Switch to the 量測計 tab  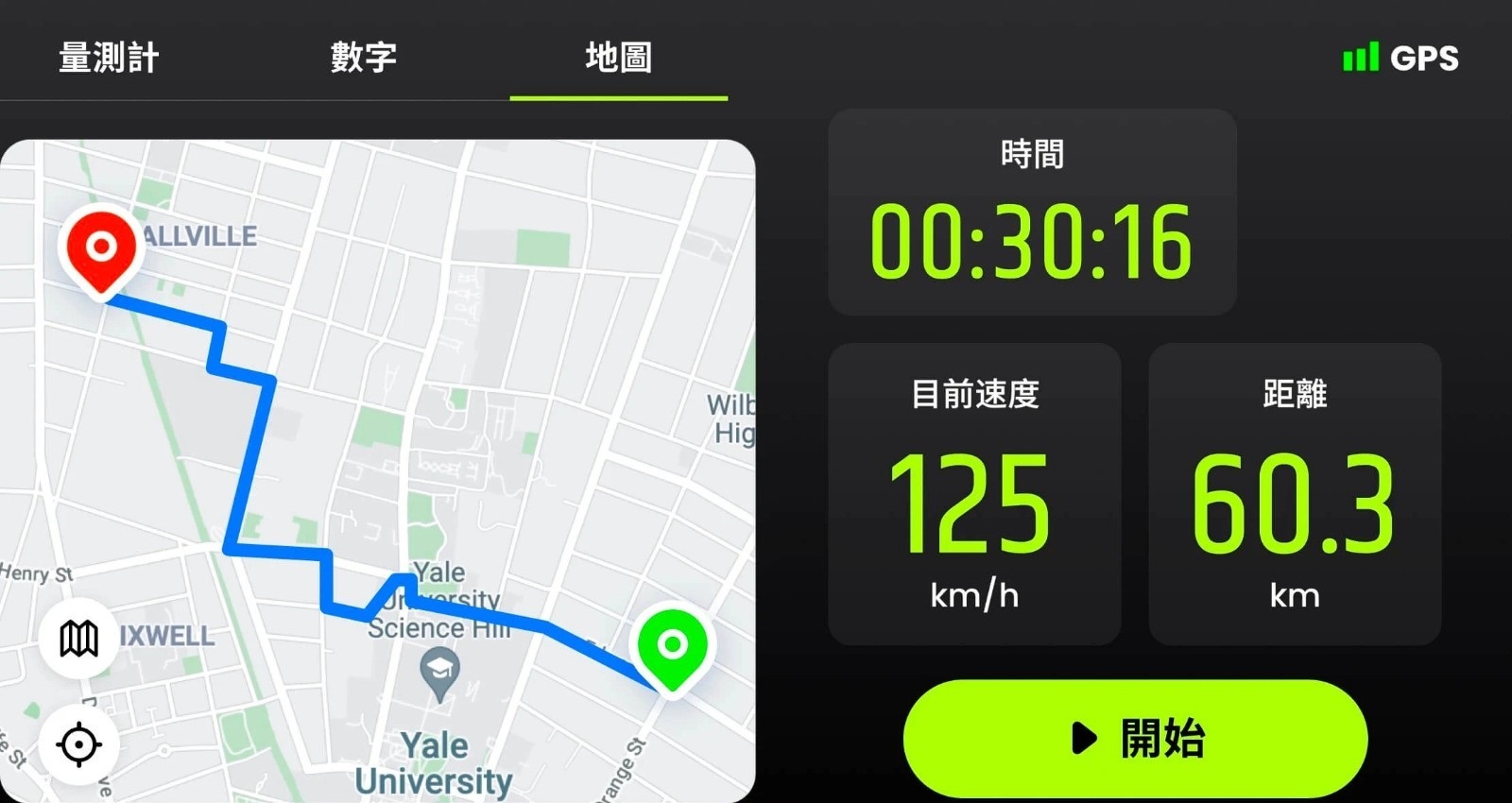point(109,58)
